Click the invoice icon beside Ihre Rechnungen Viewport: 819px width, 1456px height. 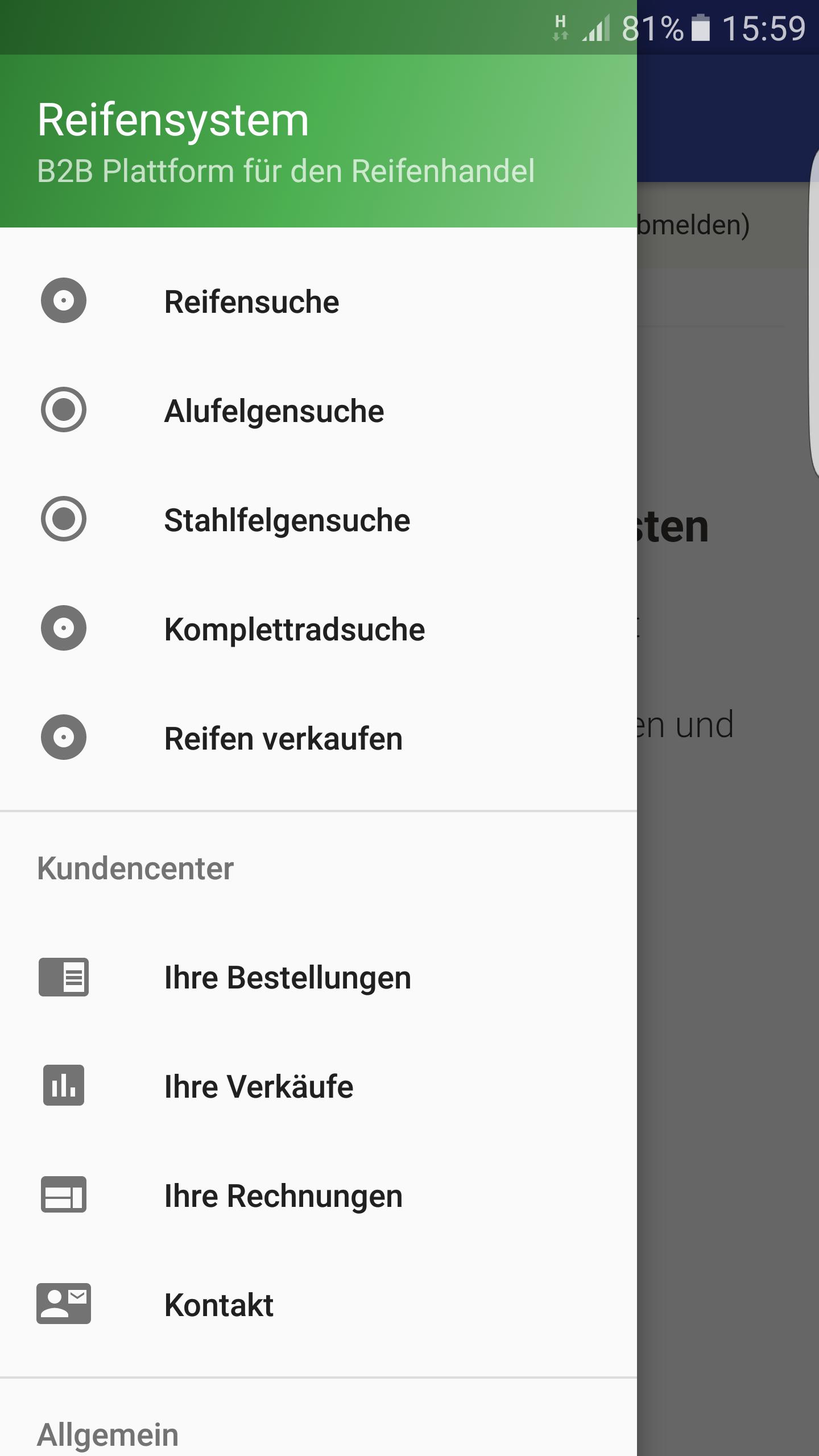coord(64,1196)
